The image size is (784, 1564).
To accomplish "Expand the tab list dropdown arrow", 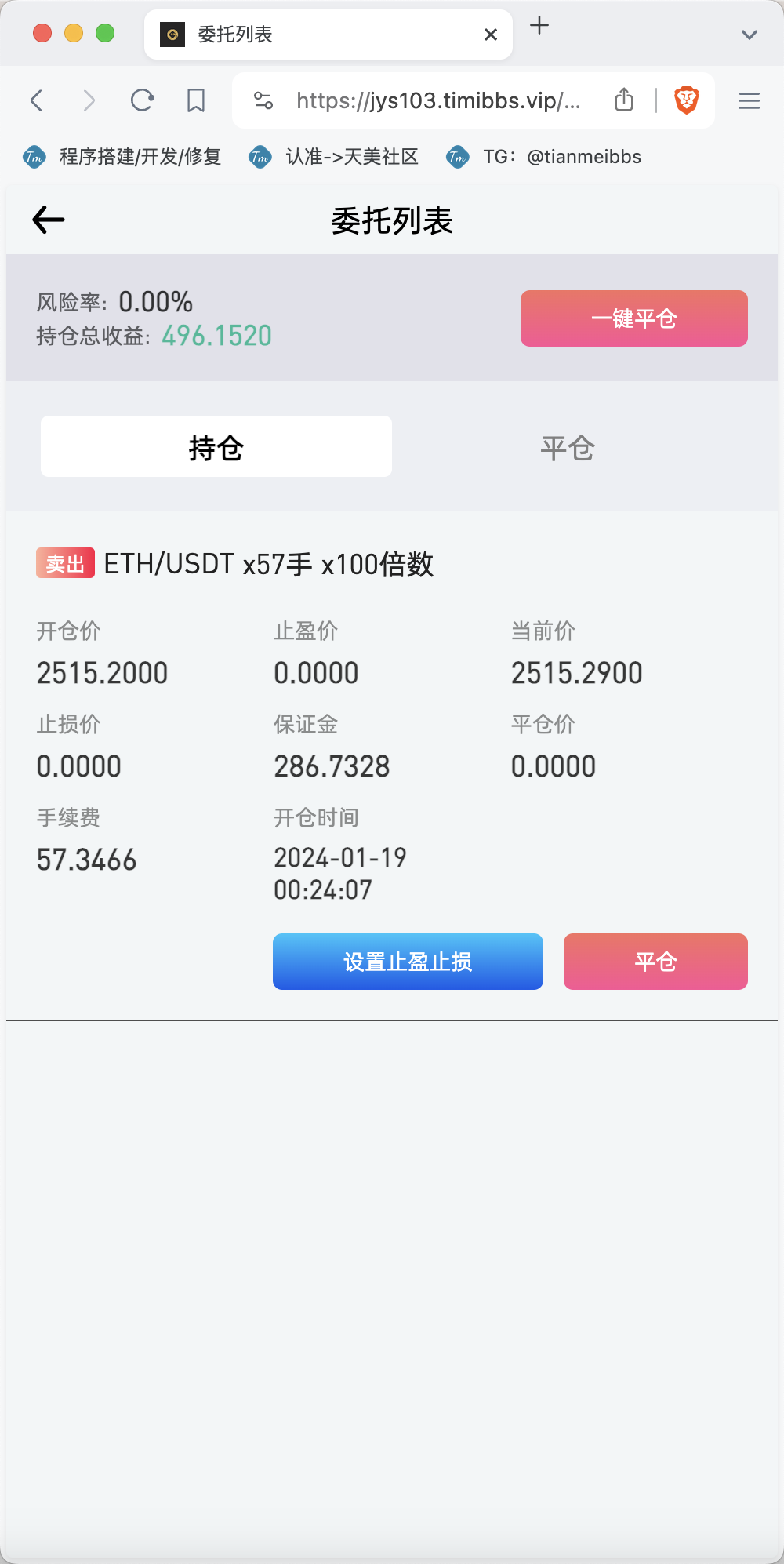I will point(750,35).
